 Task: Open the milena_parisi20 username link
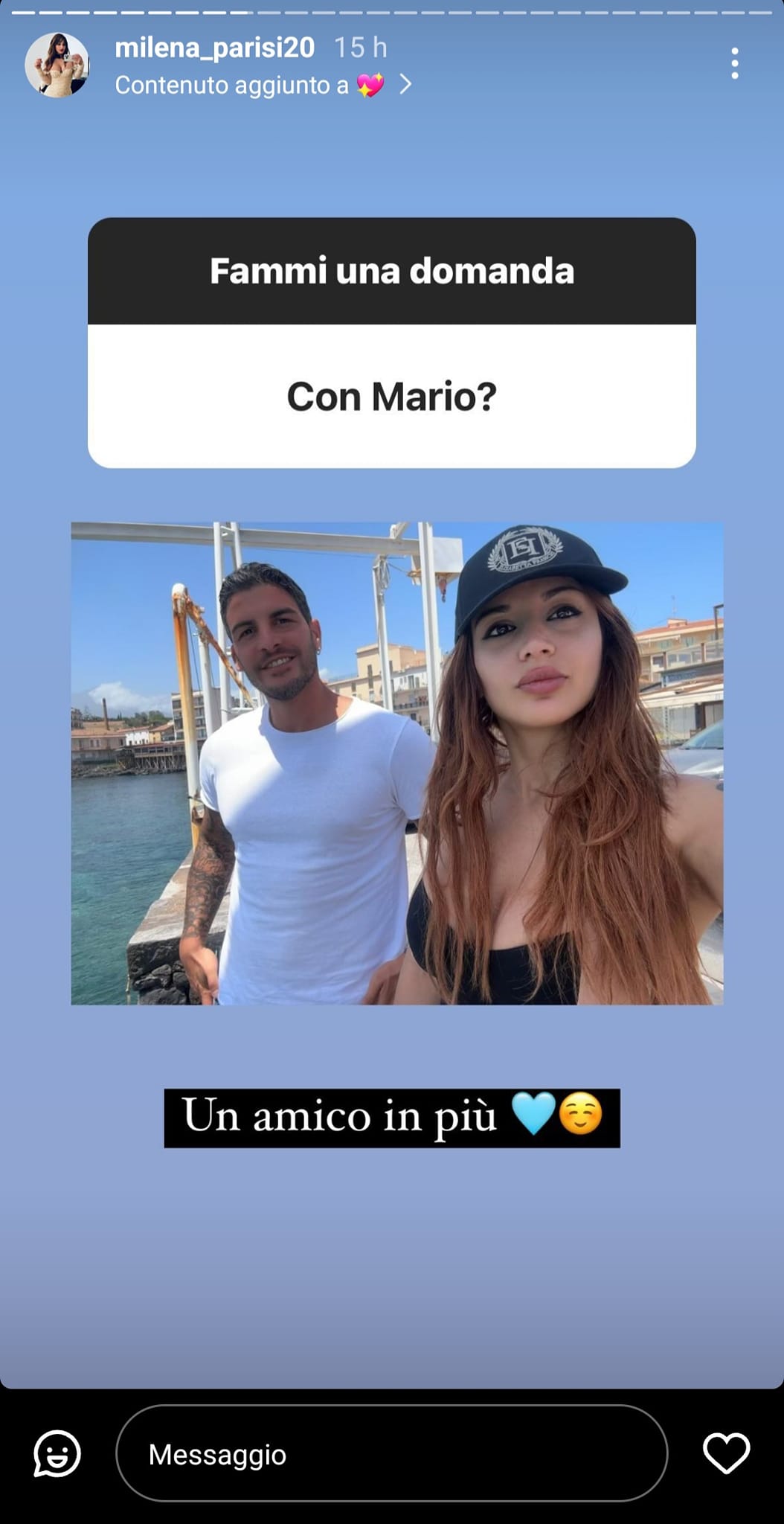[214, 48]
